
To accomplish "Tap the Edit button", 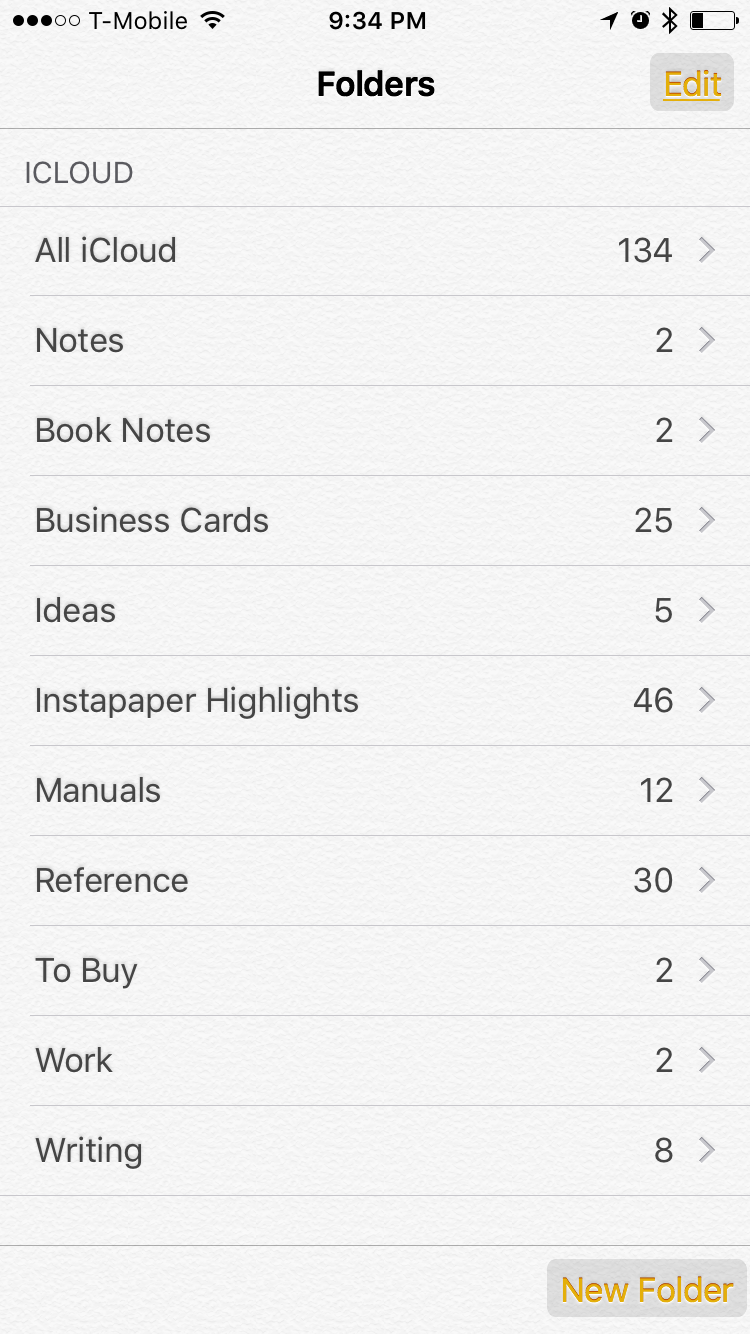I will (692, 83).
